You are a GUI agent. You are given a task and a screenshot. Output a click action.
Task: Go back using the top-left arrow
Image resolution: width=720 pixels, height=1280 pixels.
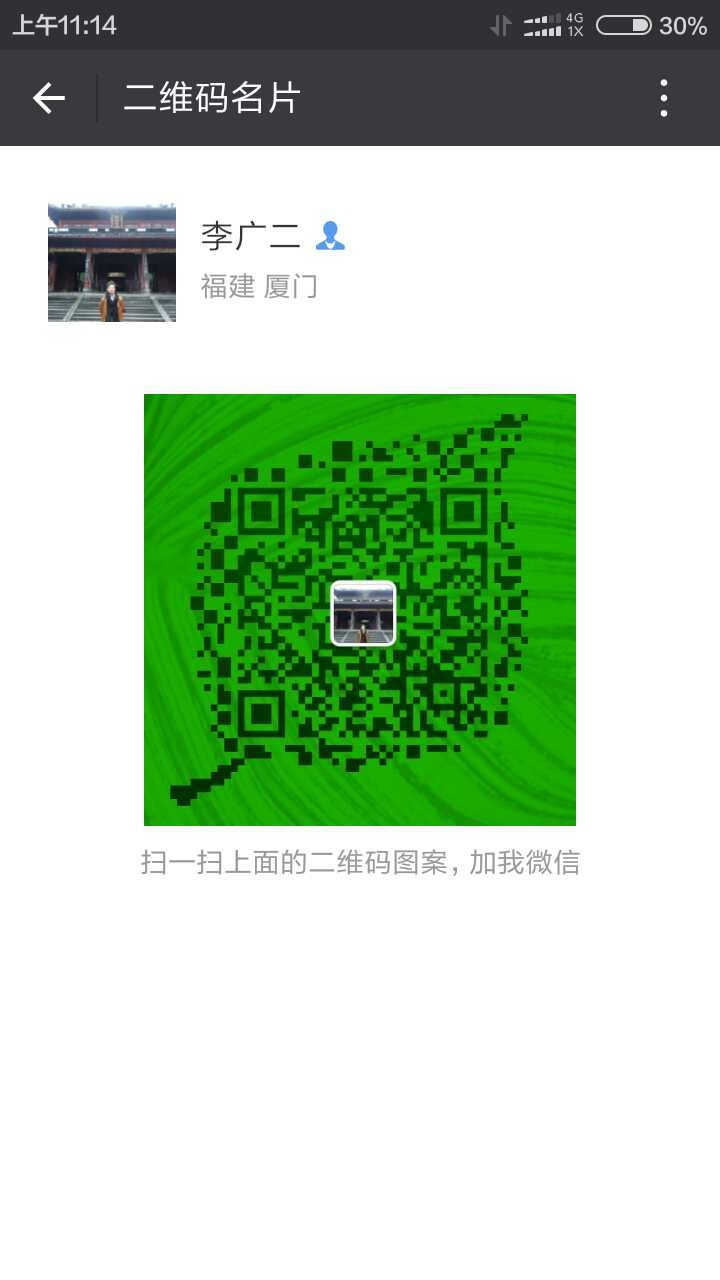pyautogui.click(x=48, y=98)
